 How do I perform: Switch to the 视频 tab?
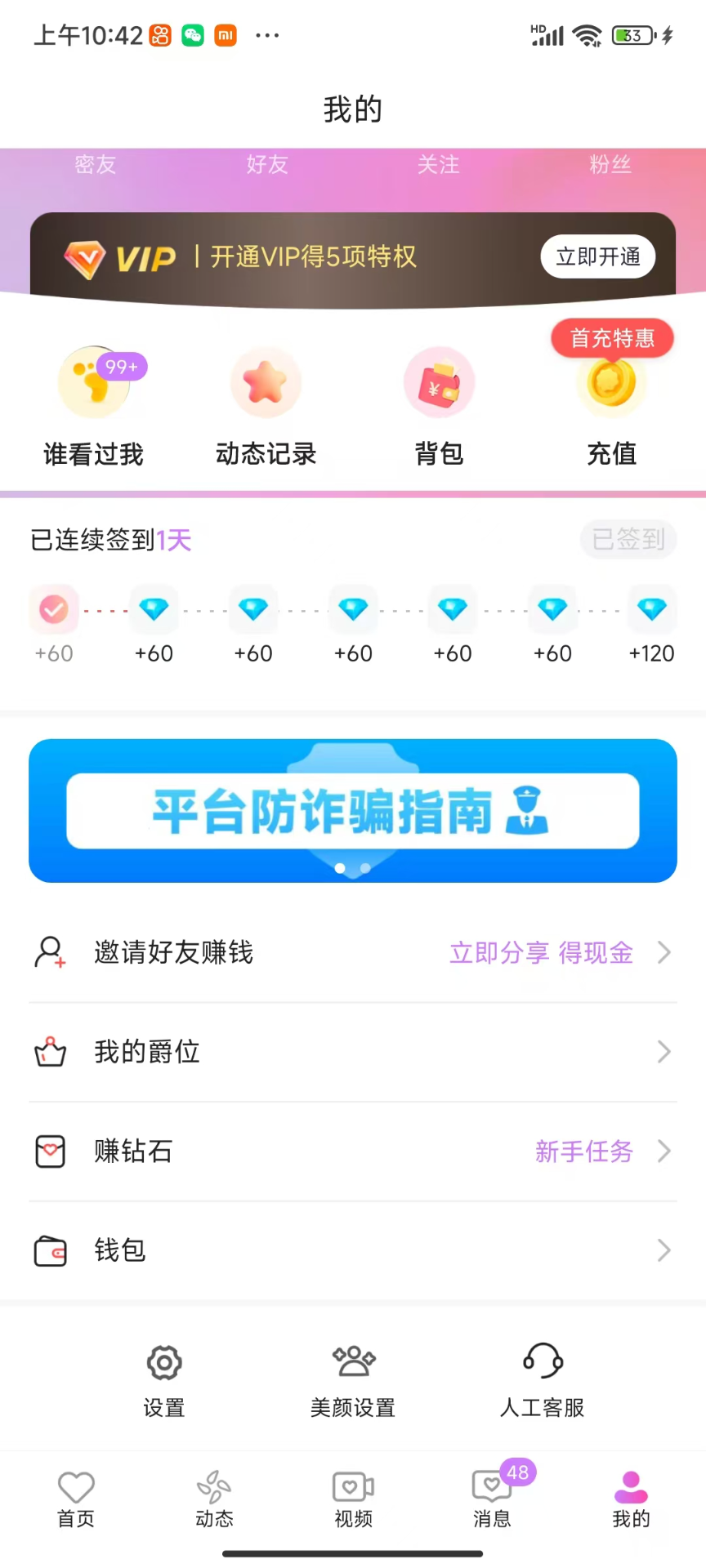click(353, 1499)
